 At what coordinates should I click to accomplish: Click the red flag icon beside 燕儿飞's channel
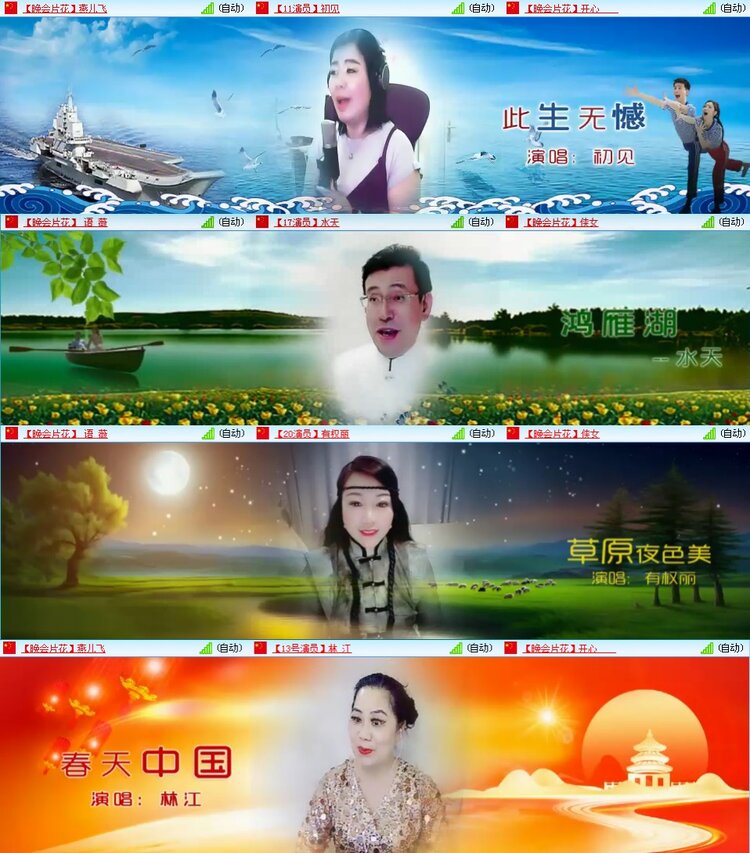12,9
